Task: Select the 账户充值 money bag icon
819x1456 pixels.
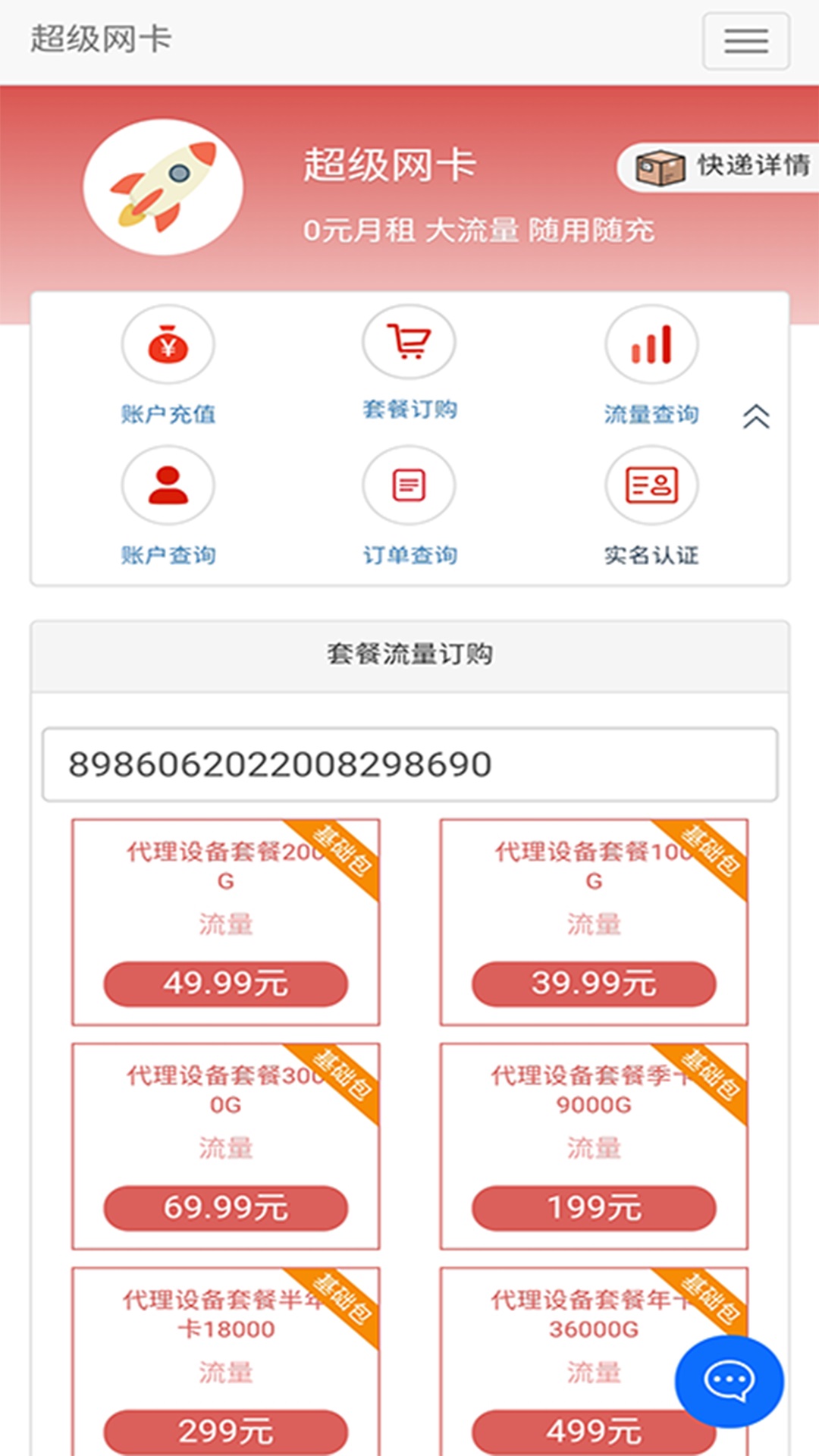Action: pyautogui.click(x=167, y=344)
